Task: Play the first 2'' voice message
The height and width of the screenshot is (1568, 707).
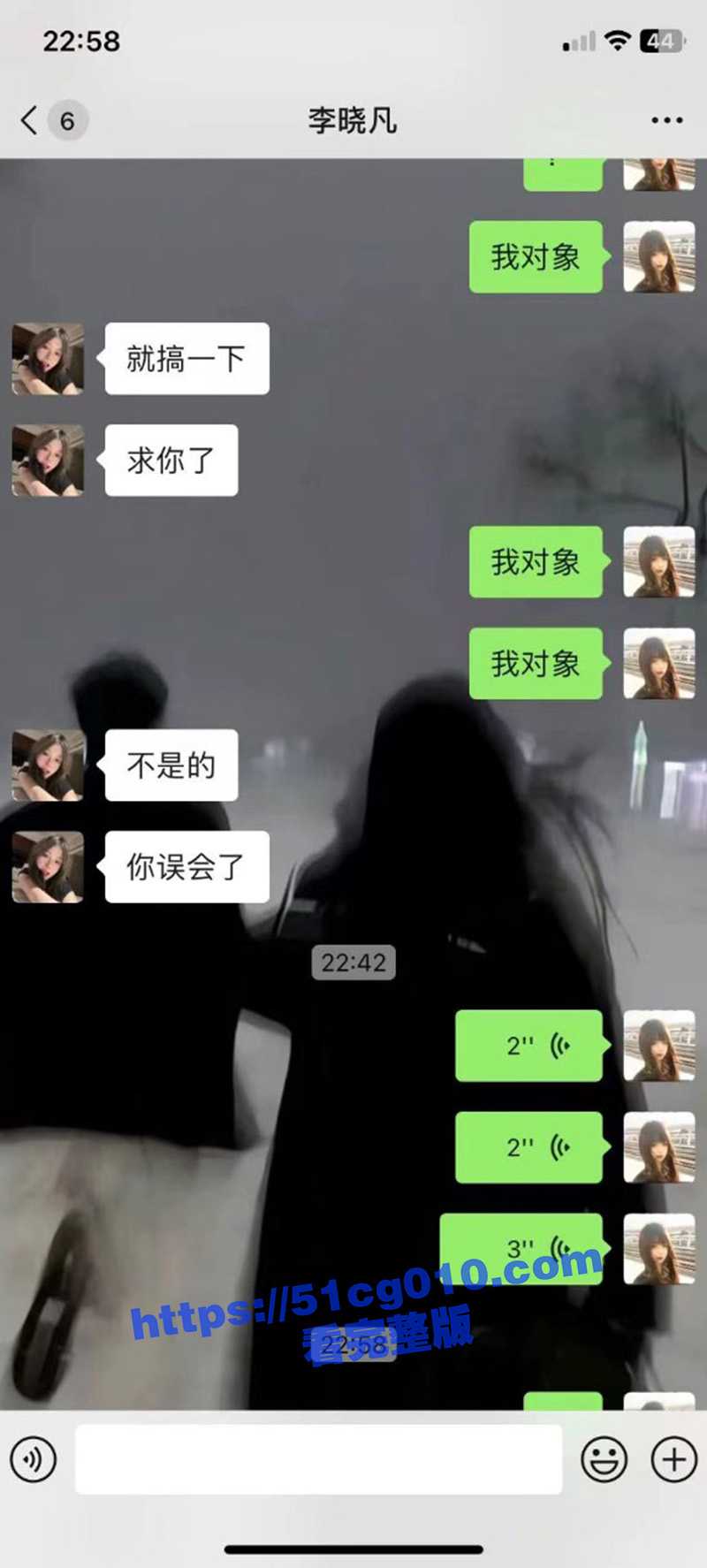Action: (x=528, y=1045)
